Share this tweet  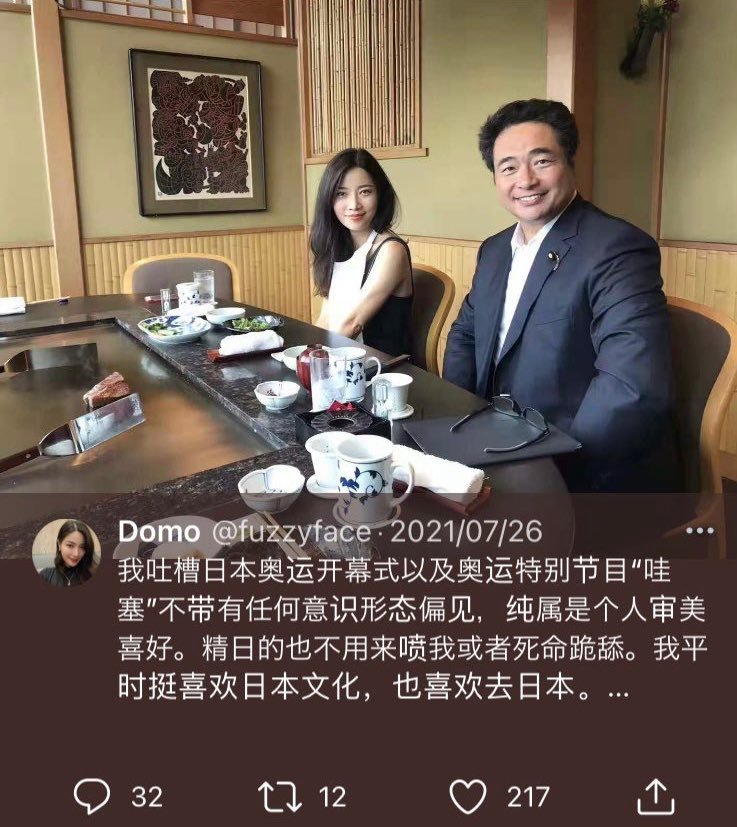pyautogui.click(x=654, y=796)
